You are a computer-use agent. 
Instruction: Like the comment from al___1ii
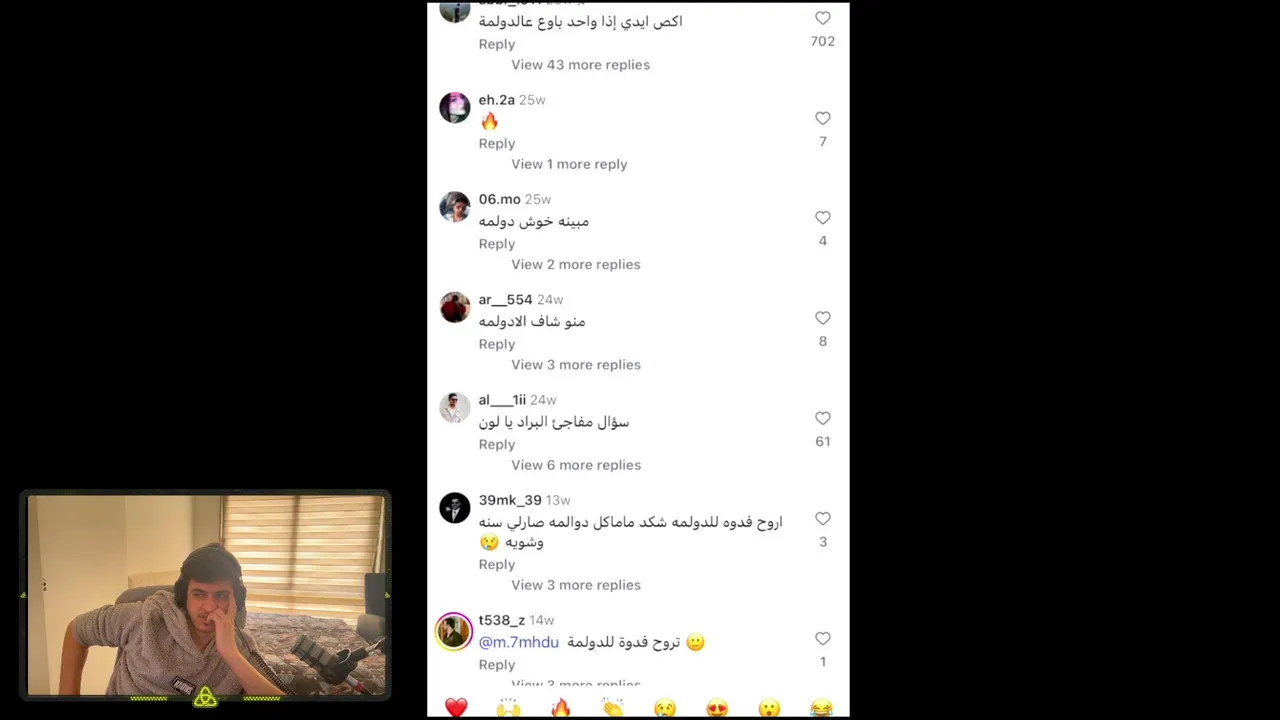pos(822,418)
